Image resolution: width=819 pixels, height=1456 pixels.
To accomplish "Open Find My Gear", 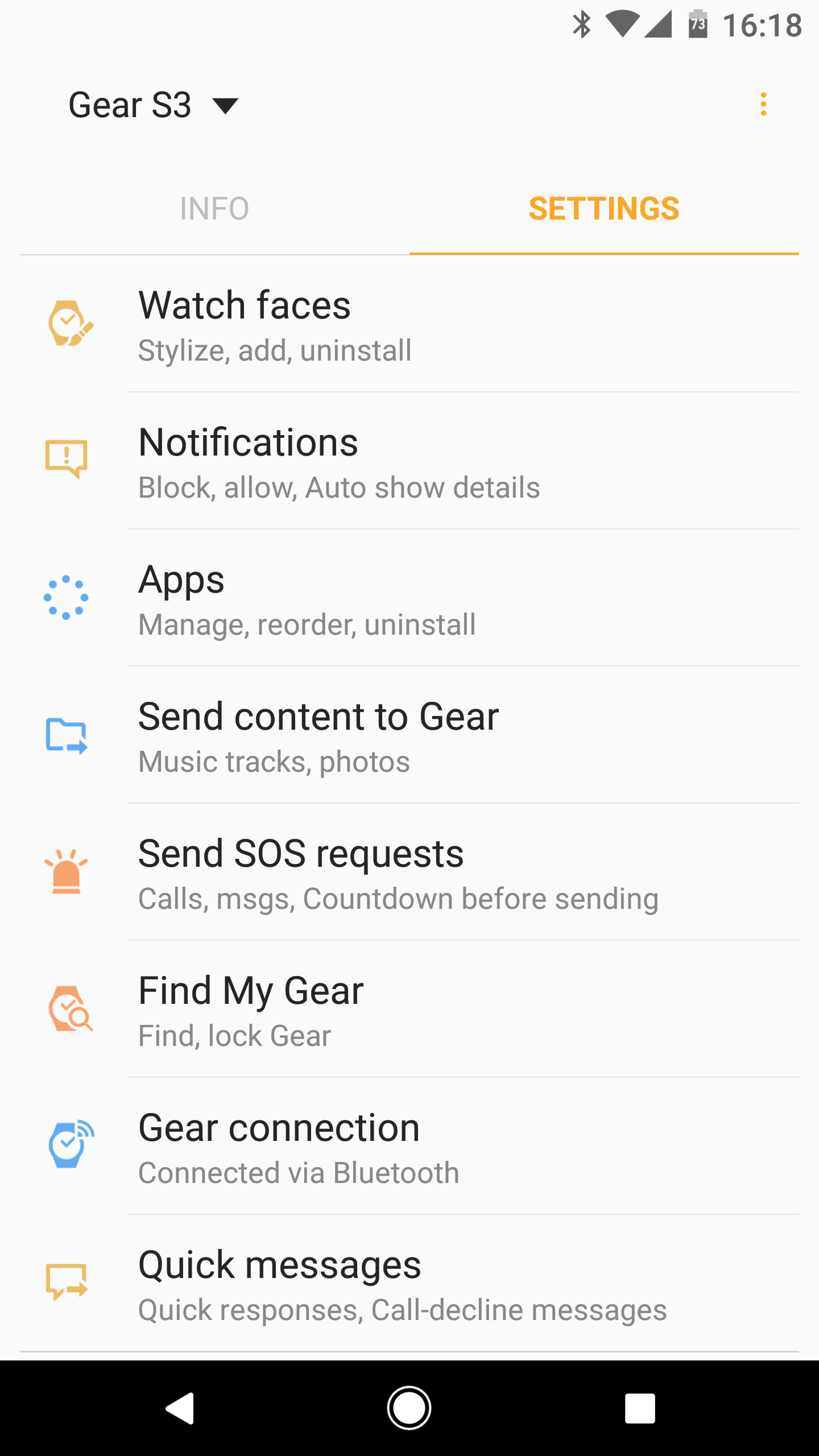I will coord(409,1010).
